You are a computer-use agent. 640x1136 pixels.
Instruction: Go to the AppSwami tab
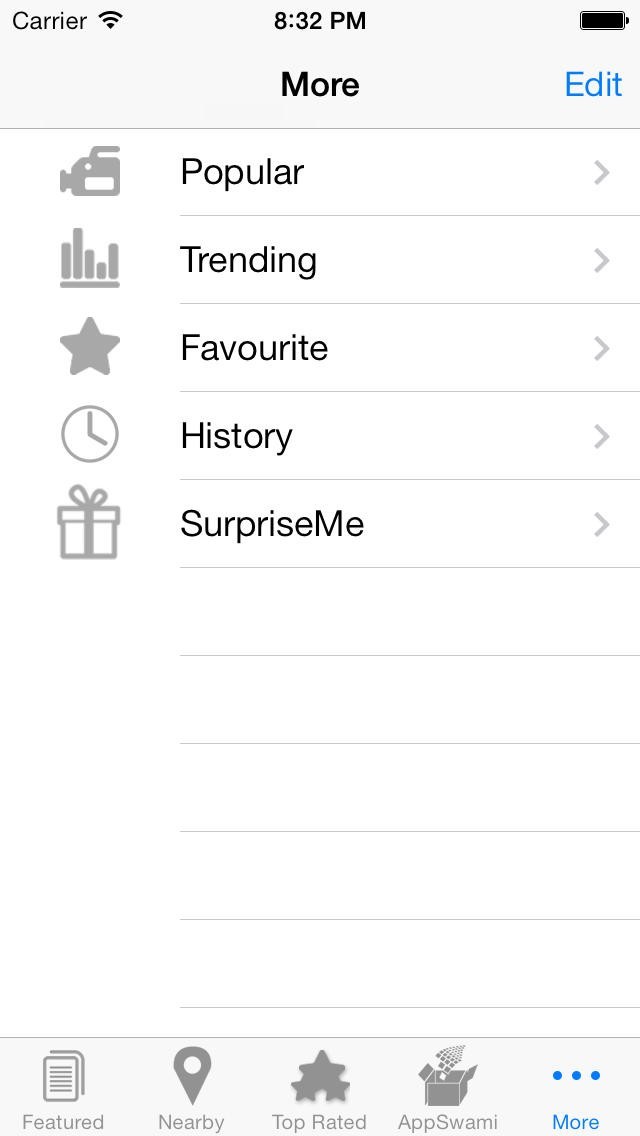(448, 1089)
